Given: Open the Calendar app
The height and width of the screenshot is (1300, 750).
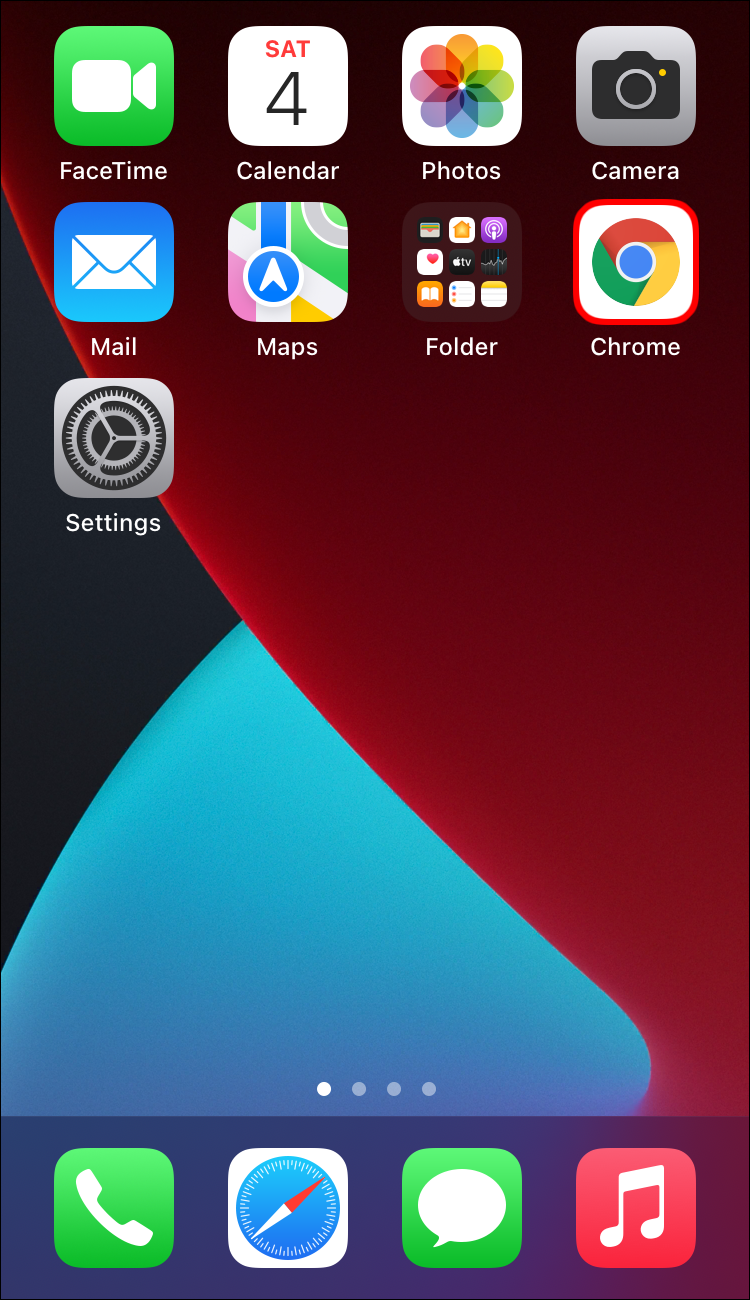Looking at the screenshot, I should point(287,86).
